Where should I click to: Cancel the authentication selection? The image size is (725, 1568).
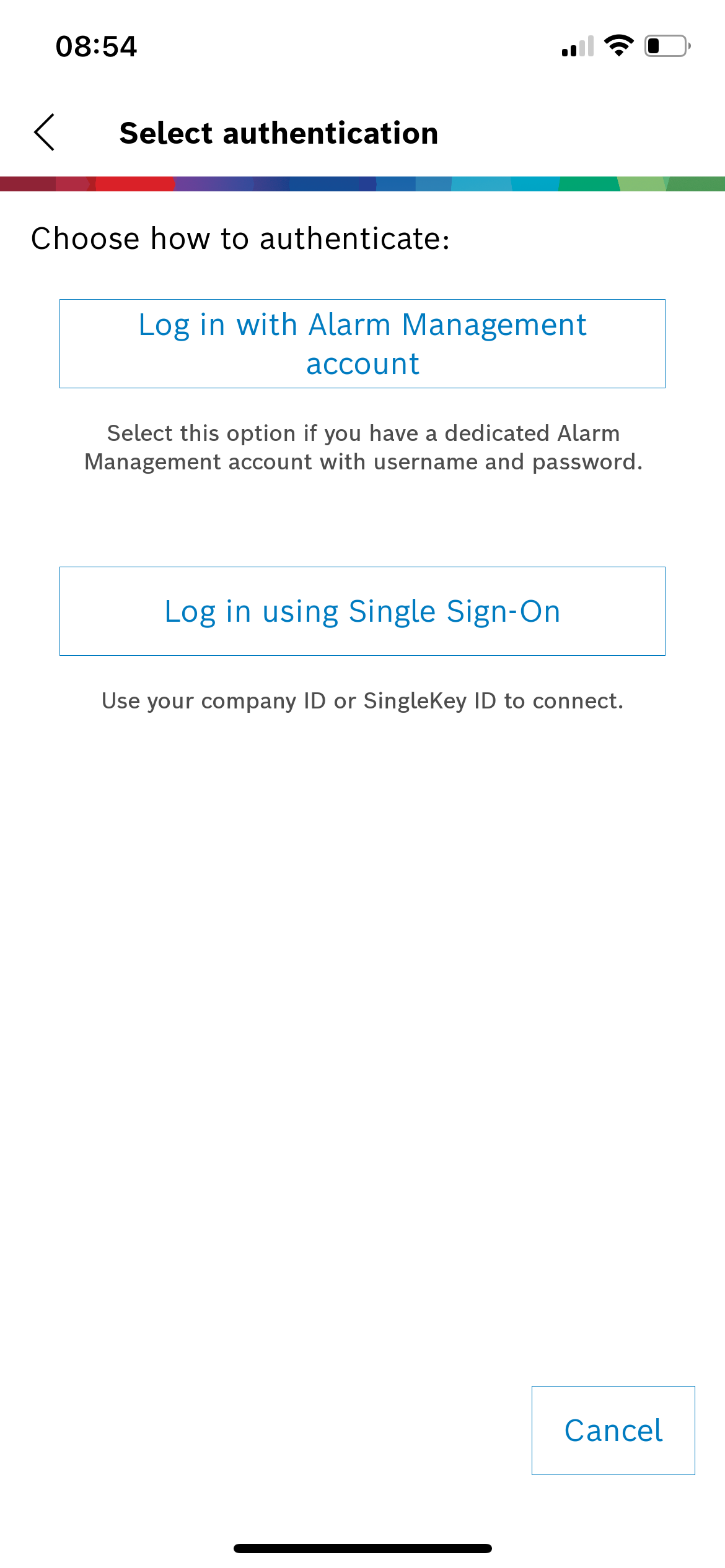coord(613,1430)
